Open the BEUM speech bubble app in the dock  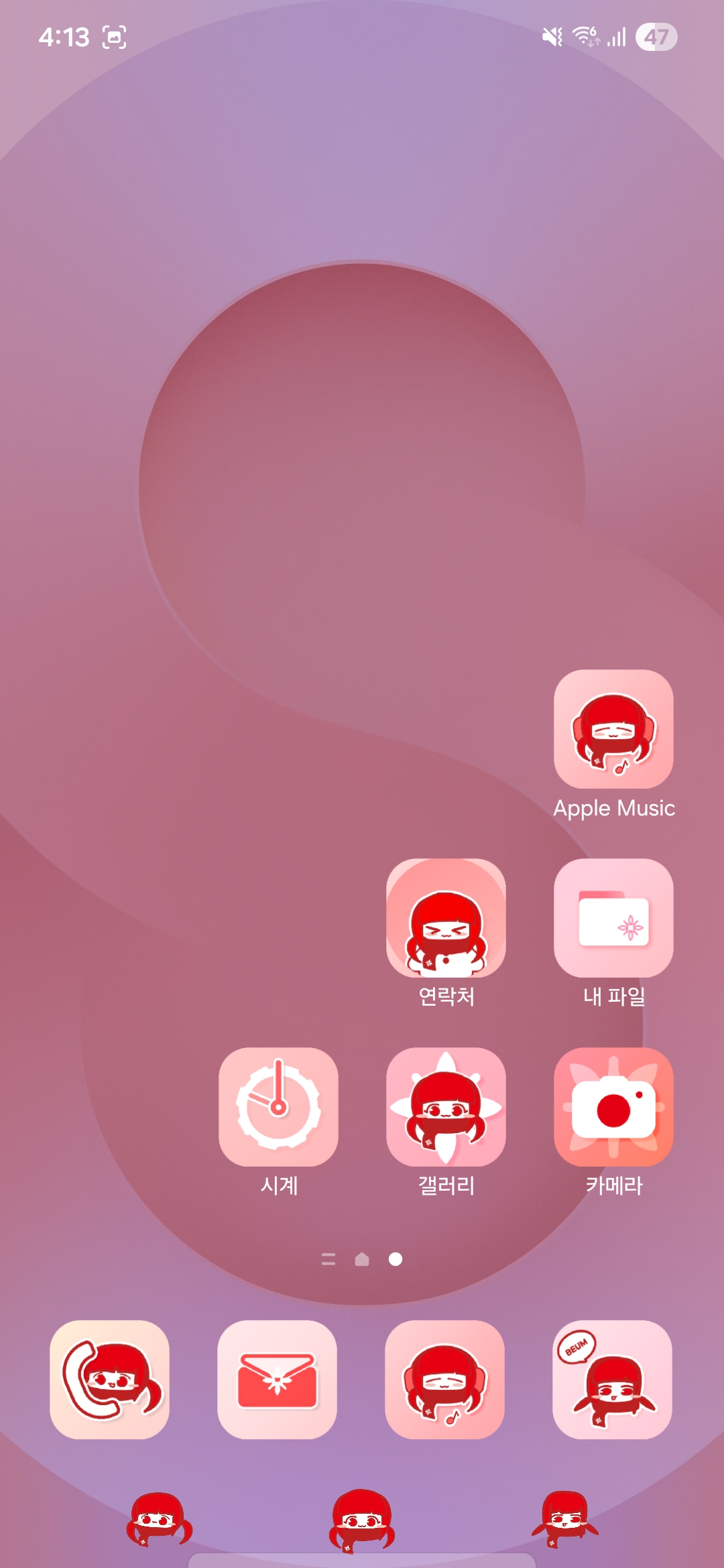[612, 1380]
